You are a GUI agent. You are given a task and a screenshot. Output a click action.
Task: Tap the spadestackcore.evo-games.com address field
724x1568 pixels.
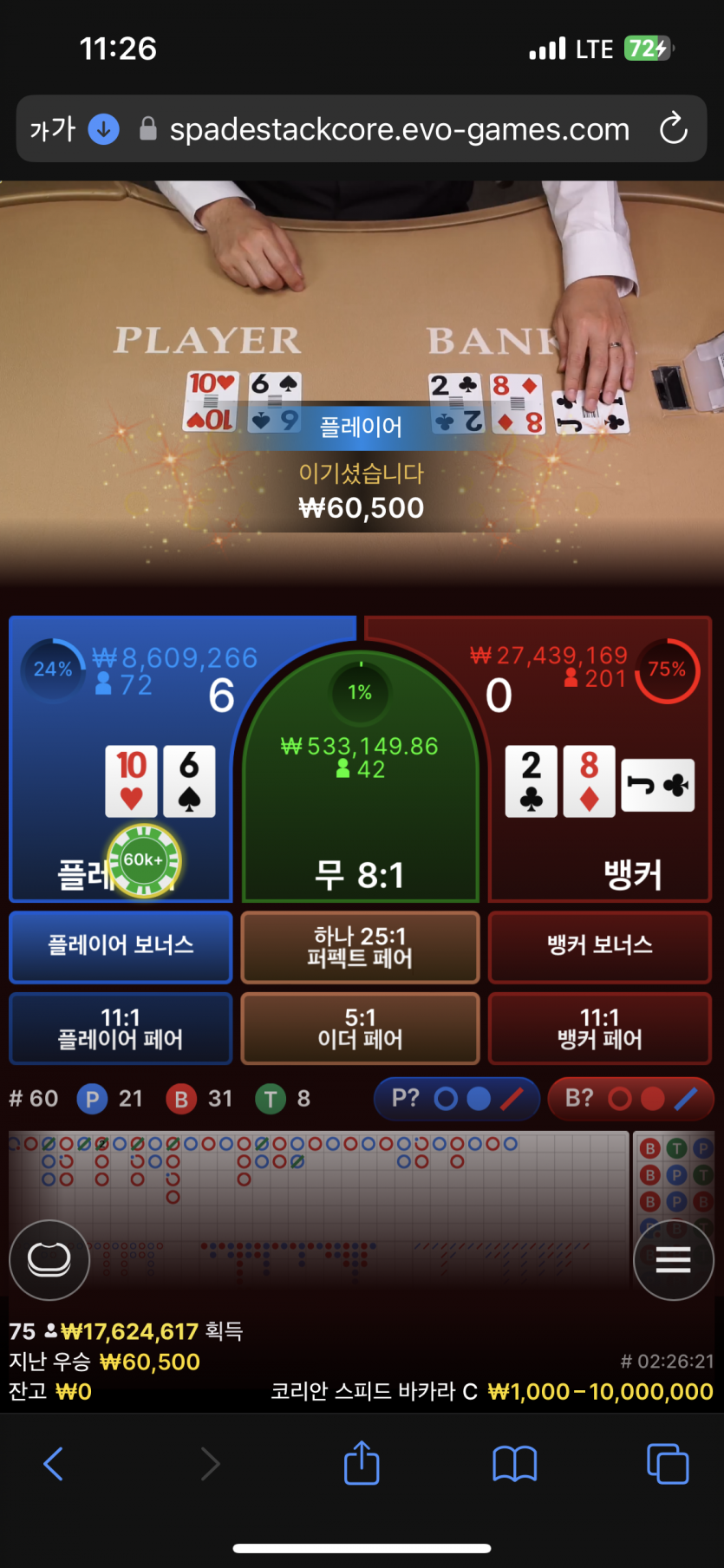pyautogui.click(x=399, y=130)
